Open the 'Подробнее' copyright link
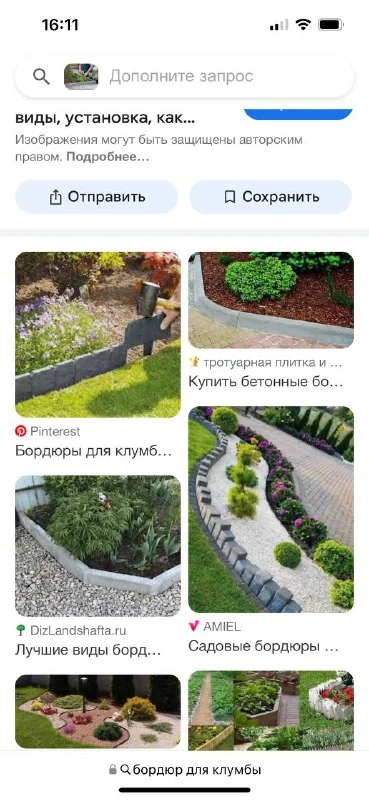 [x=108, y=157]
